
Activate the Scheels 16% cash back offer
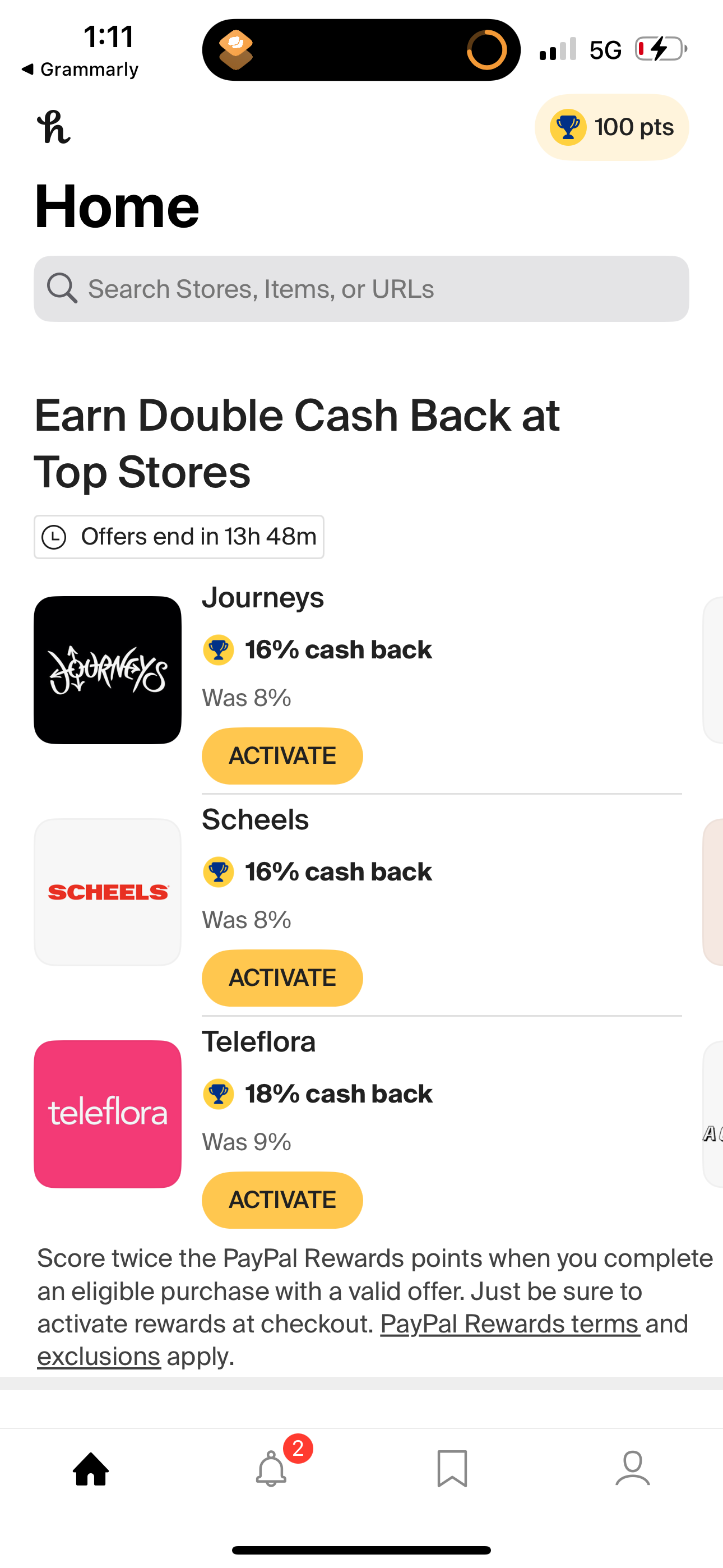tap(282, 977)
